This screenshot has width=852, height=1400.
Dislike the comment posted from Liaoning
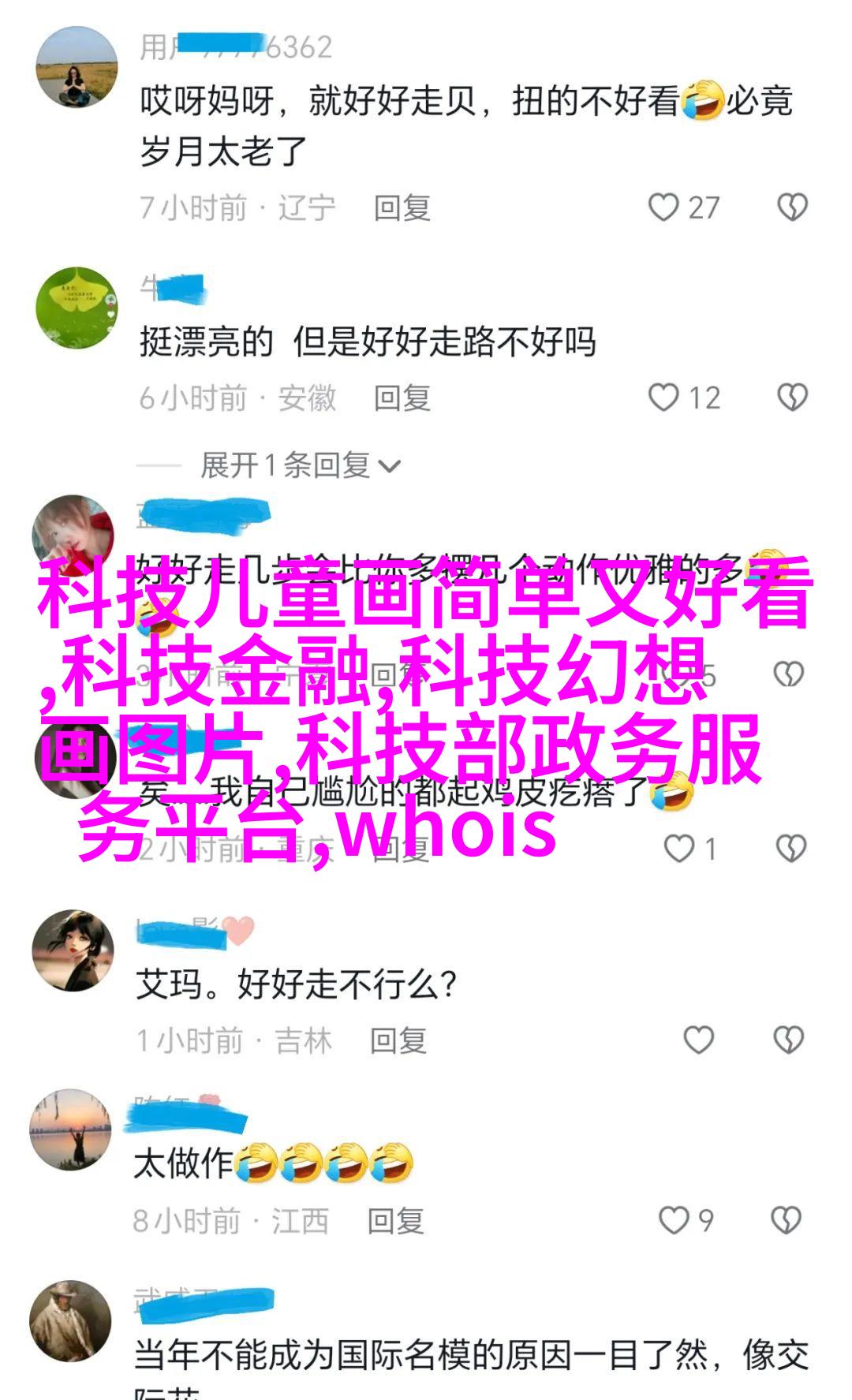(x=792, y=207)
